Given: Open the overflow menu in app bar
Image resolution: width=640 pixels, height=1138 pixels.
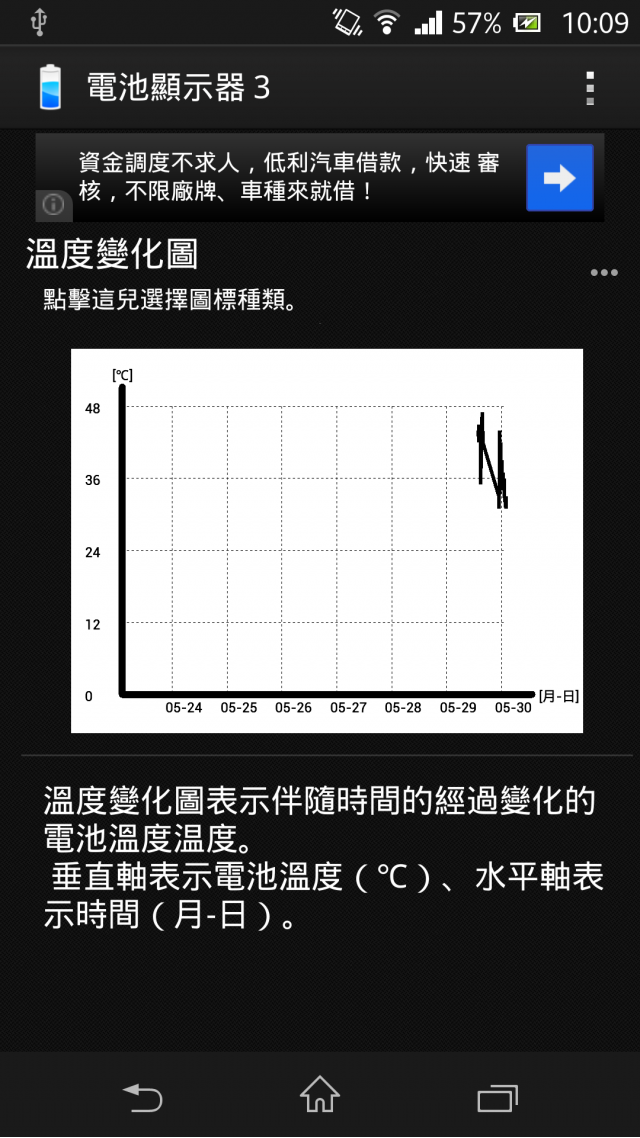Looking at the screenshot, I should (590, 88).
